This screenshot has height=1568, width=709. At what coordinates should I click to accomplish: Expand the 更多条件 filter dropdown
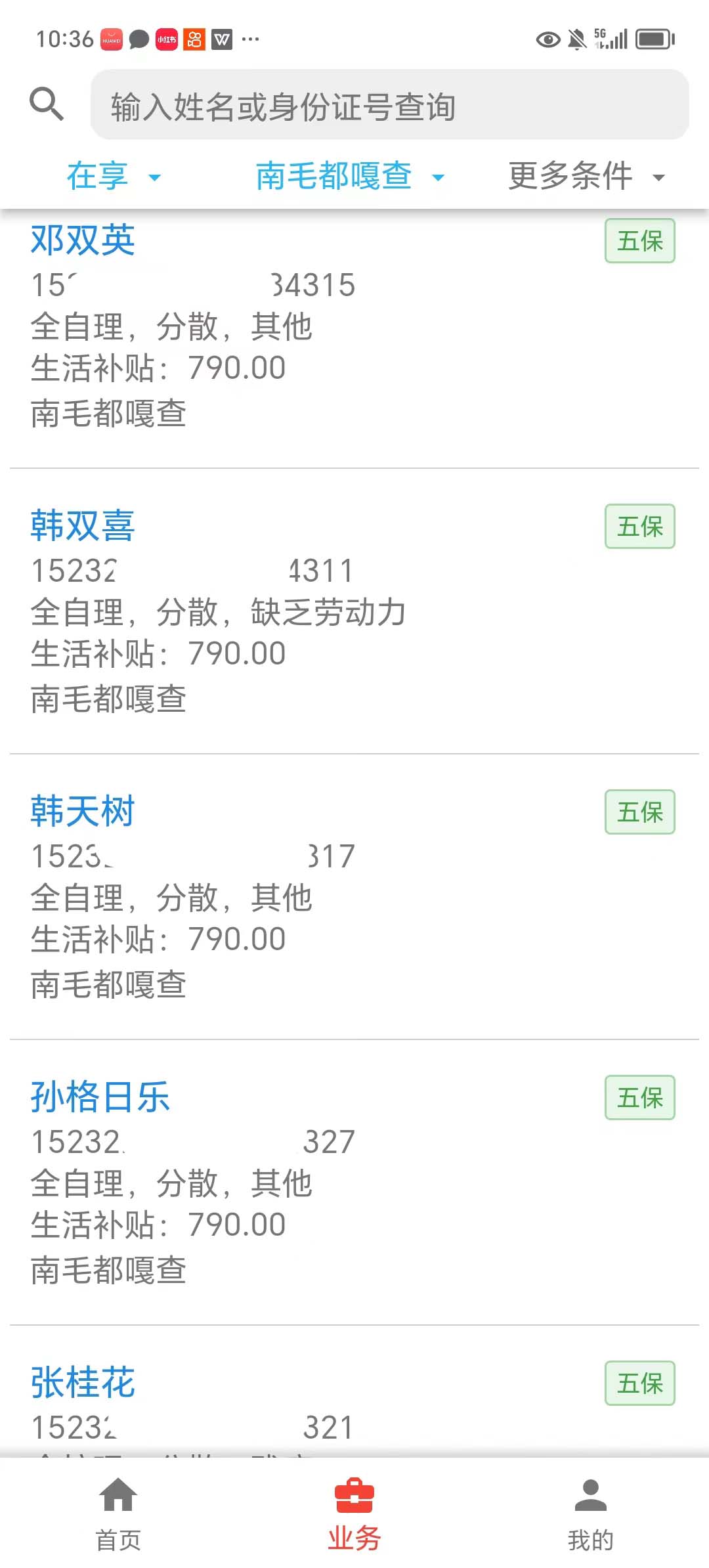tap(587, 176)
